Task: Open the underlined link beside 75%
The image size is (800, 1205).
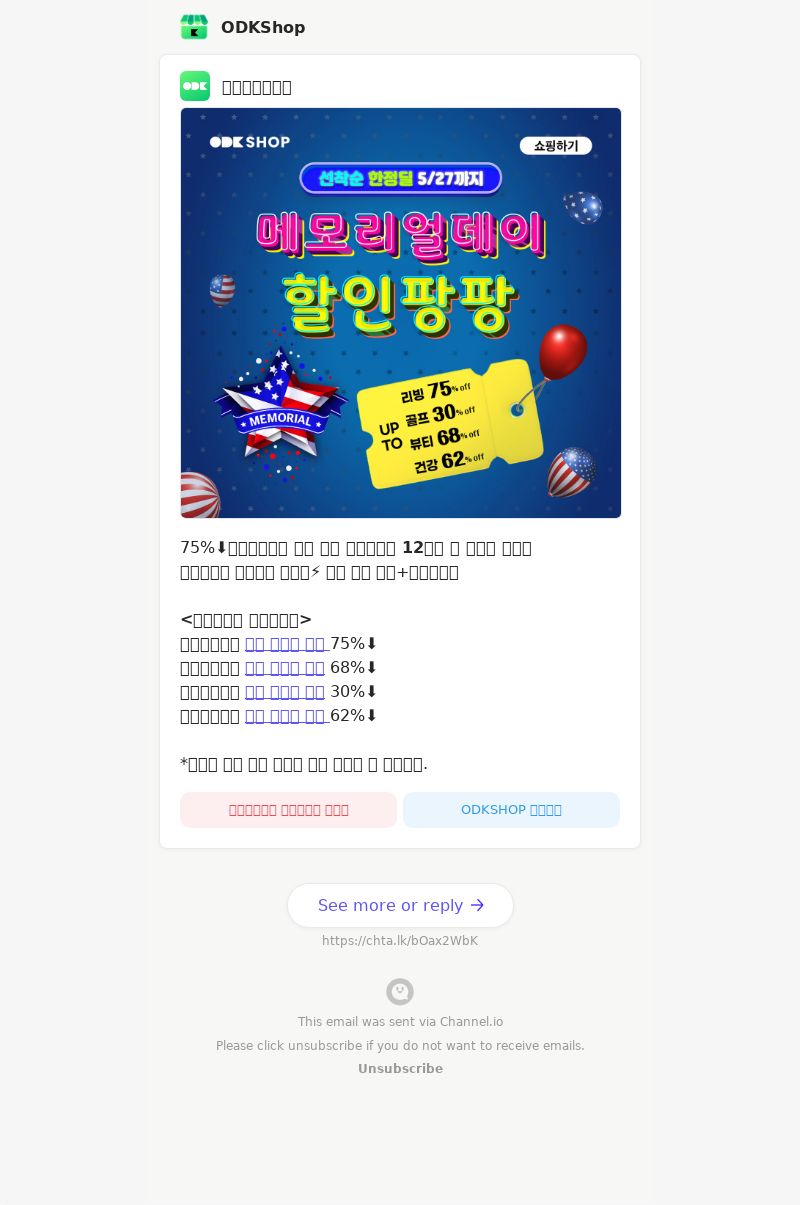Action: [x=286, y=644]
